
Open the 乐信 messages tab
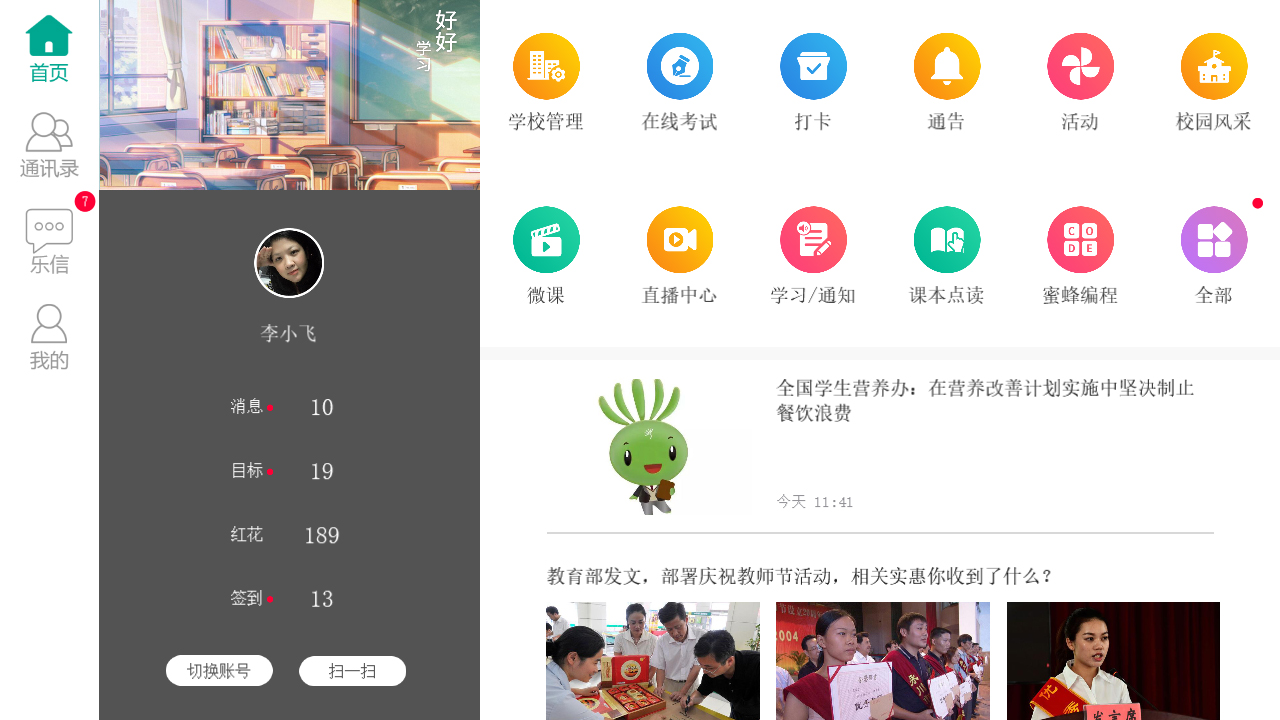pyautogui.click(x=49, y=242)
